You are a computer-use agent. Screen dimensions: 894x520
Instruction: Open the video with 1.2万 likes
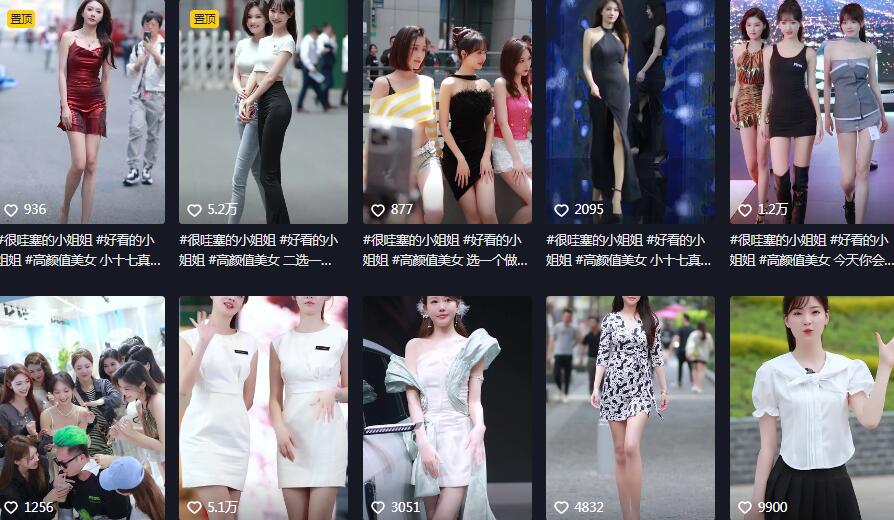(812, 110)
